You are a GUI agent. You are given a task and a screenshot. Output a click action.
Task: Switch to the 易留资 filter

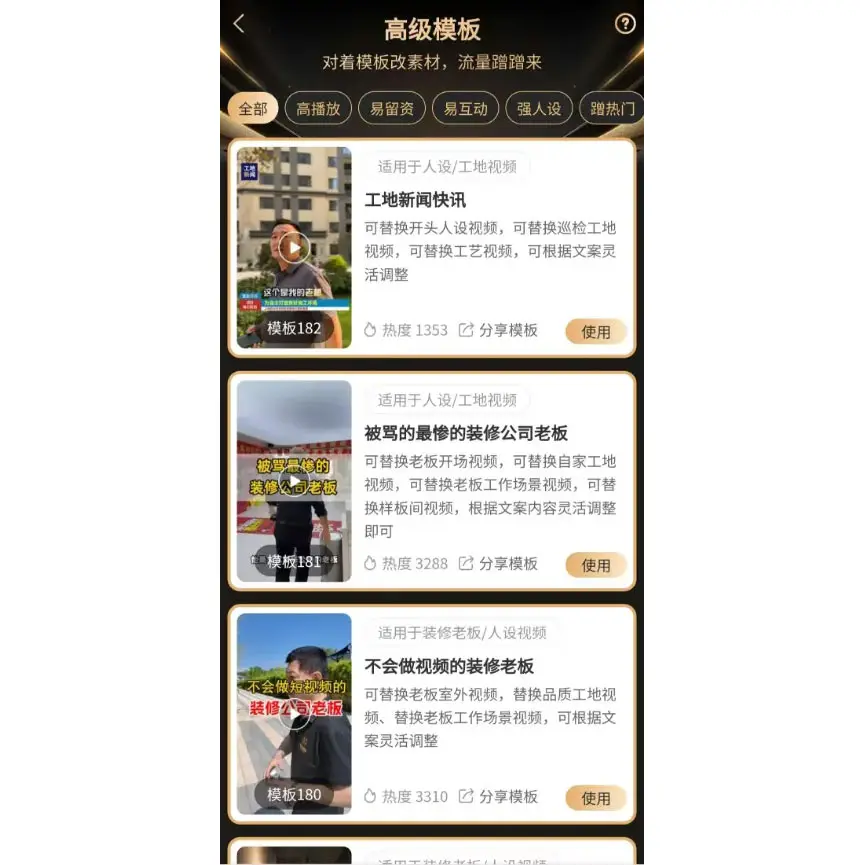(392, 108)
